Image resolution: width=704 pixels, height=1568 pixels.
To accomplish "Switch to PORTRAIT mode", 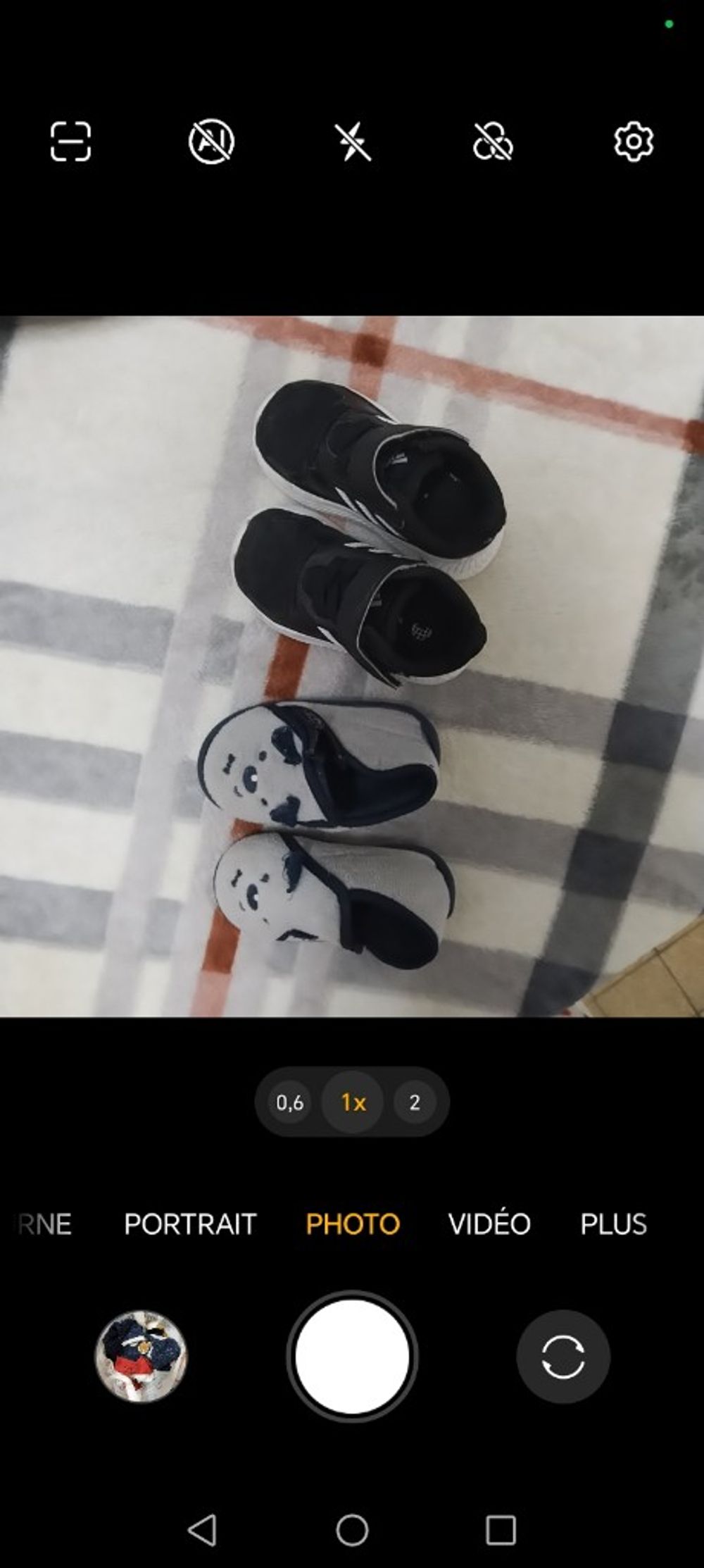I will click(190, 1224).
